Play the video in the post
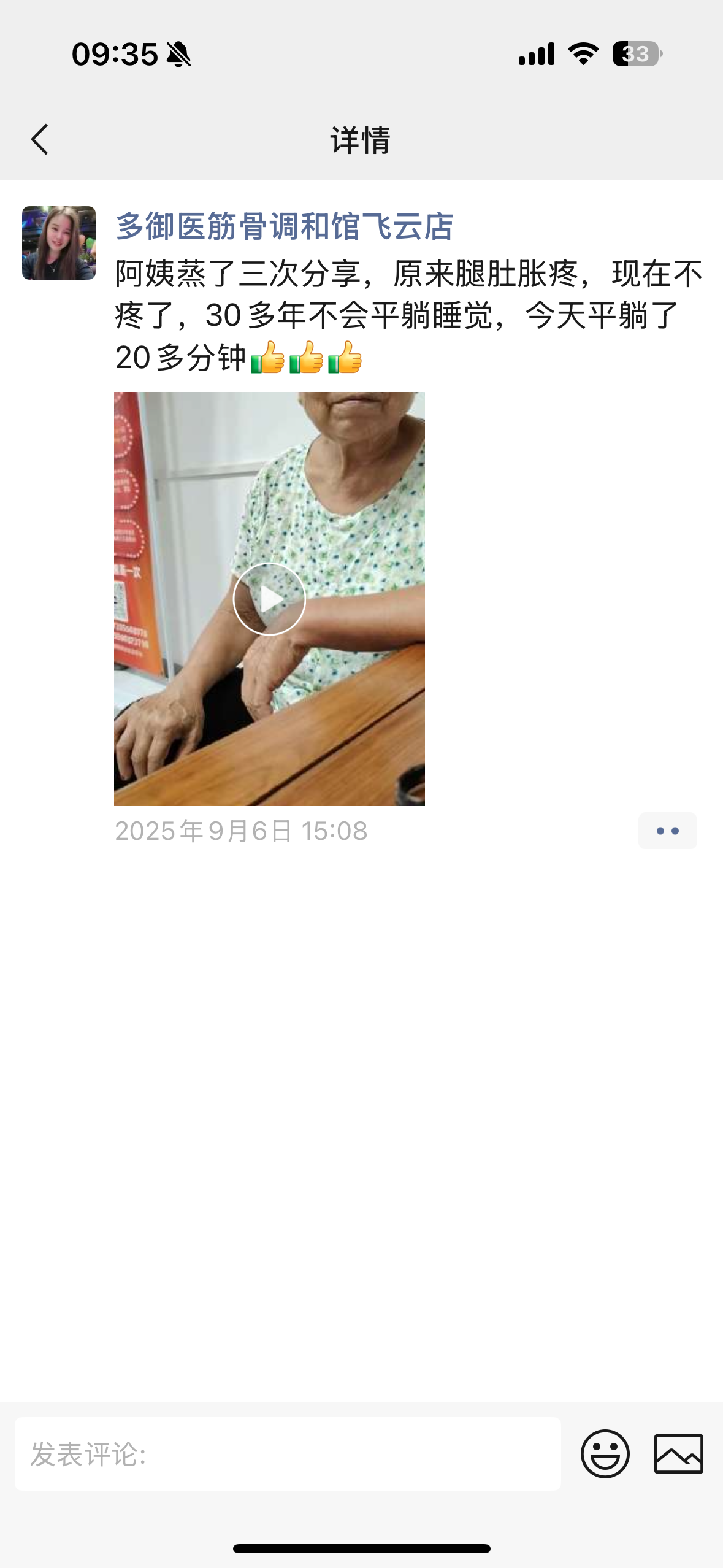The image size is (723, 1568). [x=269, y=599]
